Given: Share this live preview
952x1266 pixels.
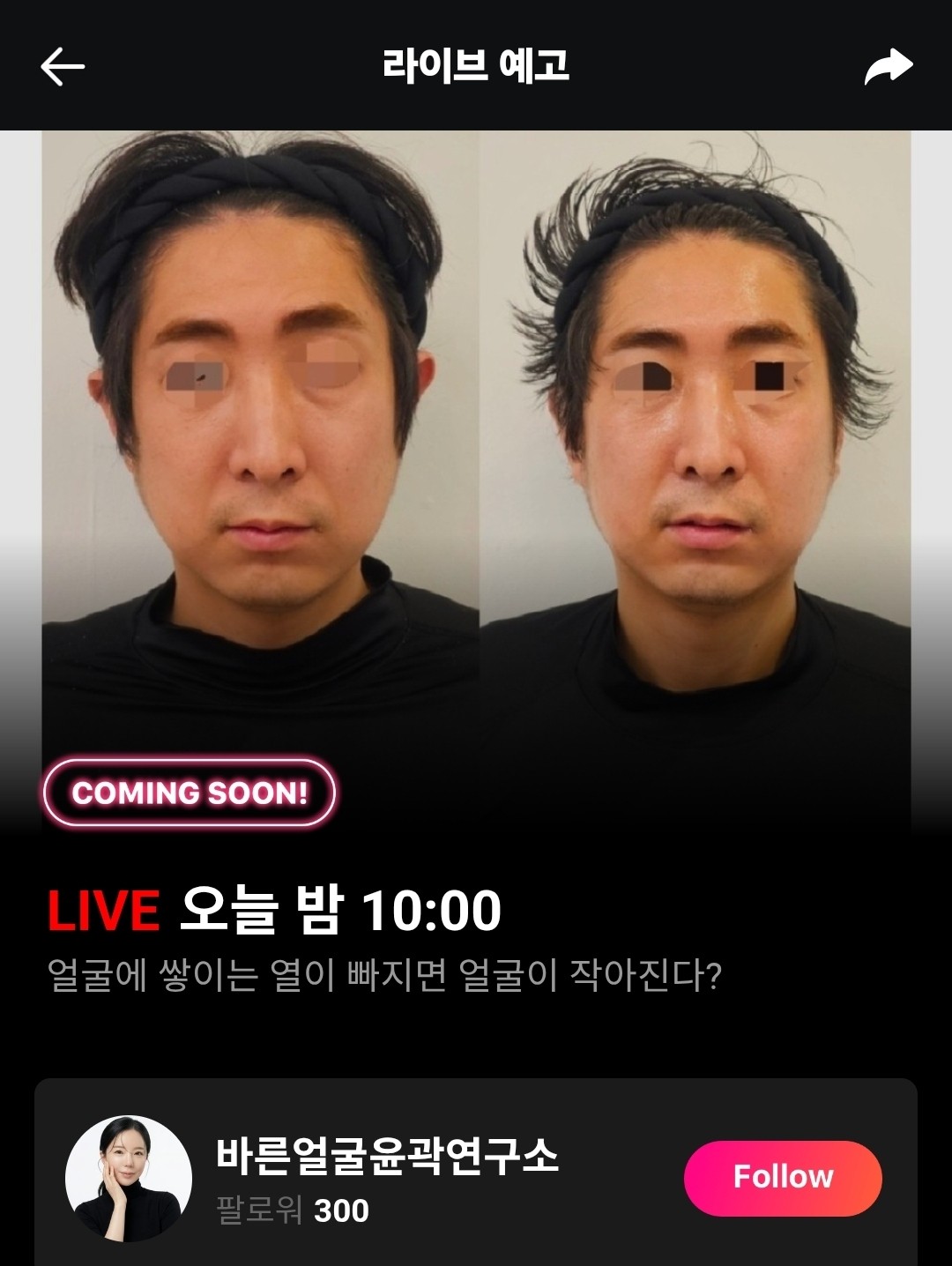Looking at the screenshot, I should [x=888, y=67].
